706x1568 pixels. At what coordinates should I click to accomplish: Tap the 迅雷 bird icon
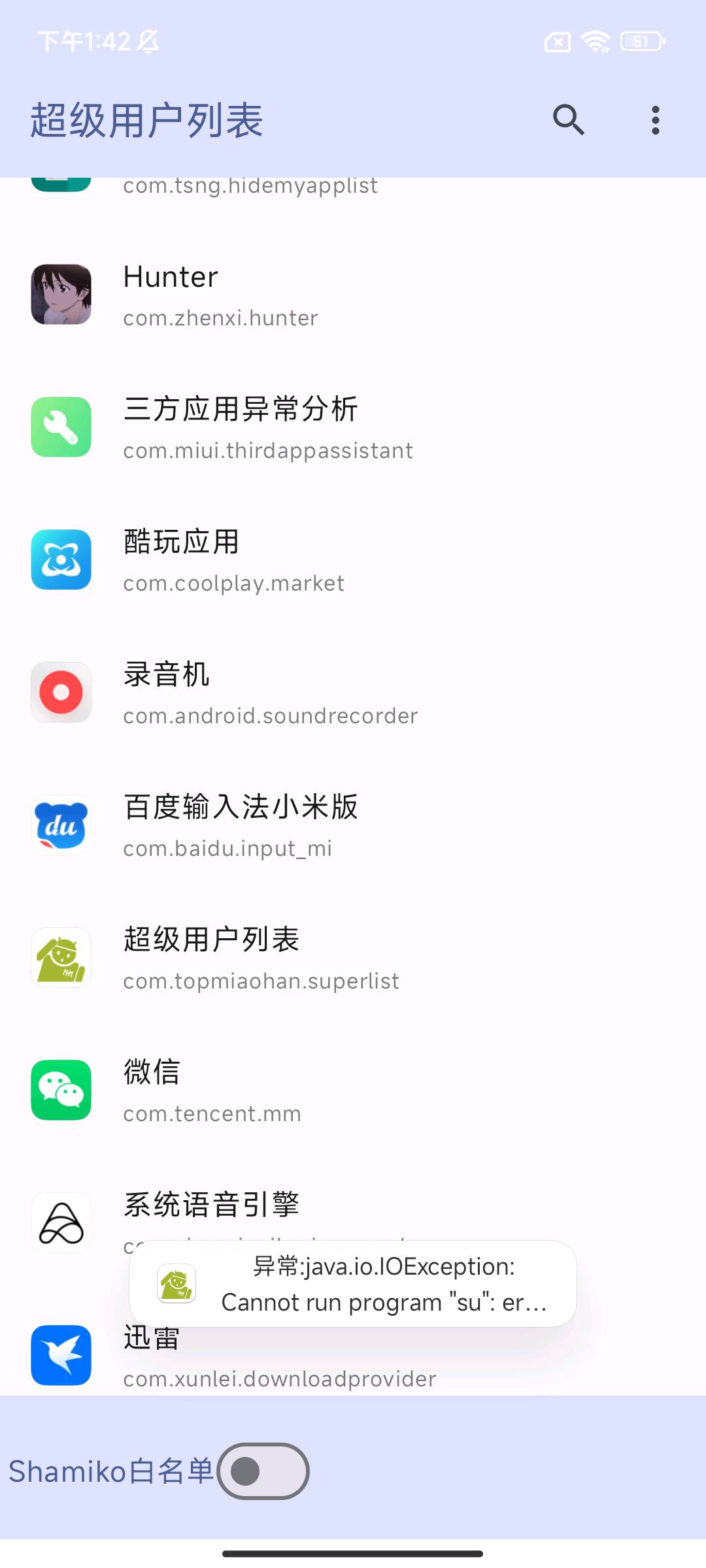61,1356
